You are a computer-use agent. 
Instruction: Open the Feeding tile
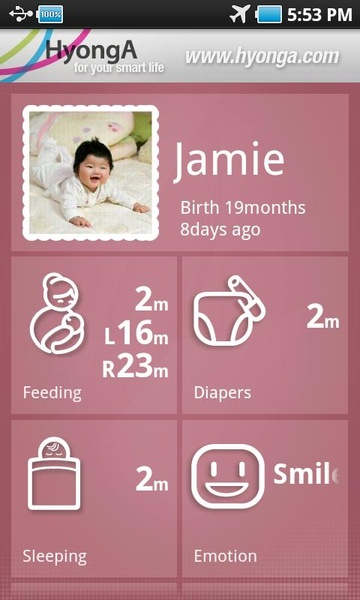pos(94,335)
